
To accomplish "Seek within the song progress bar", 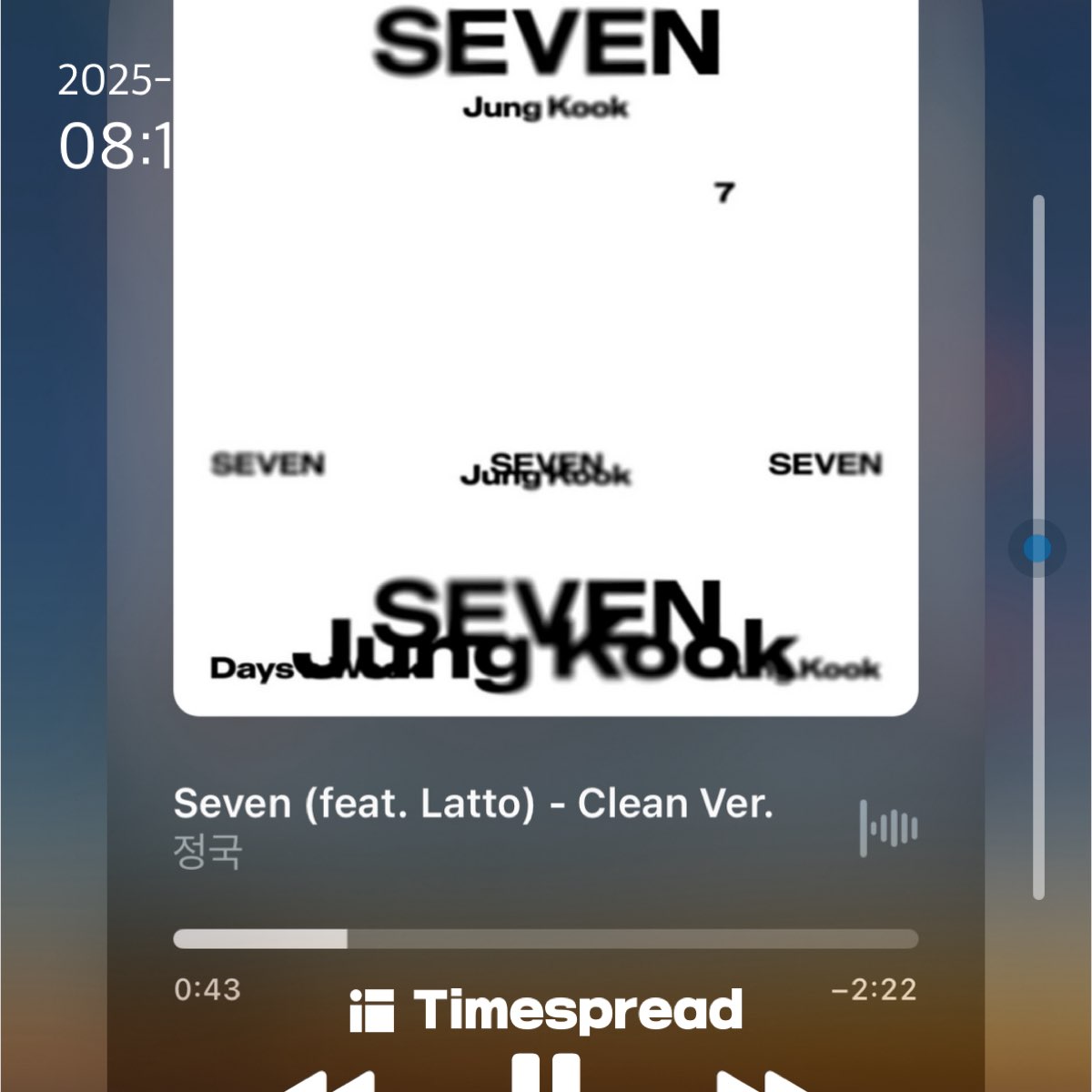I will tap(545, 939).
